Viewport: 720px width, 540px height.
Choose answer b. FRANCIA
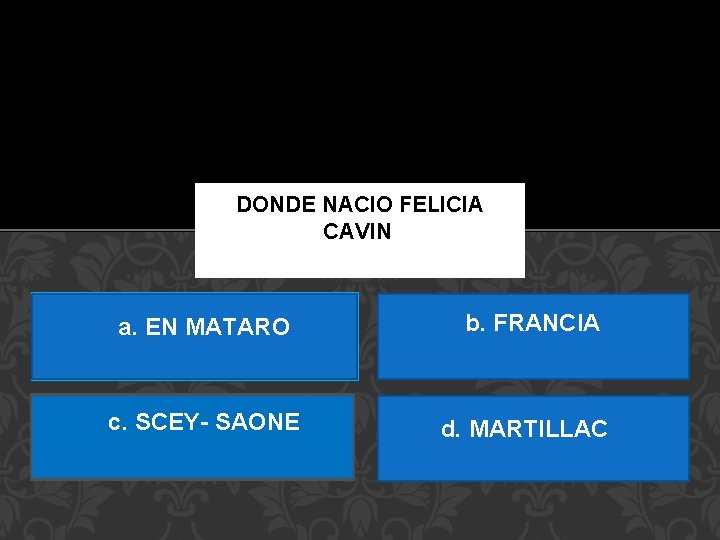click(533, 337)
